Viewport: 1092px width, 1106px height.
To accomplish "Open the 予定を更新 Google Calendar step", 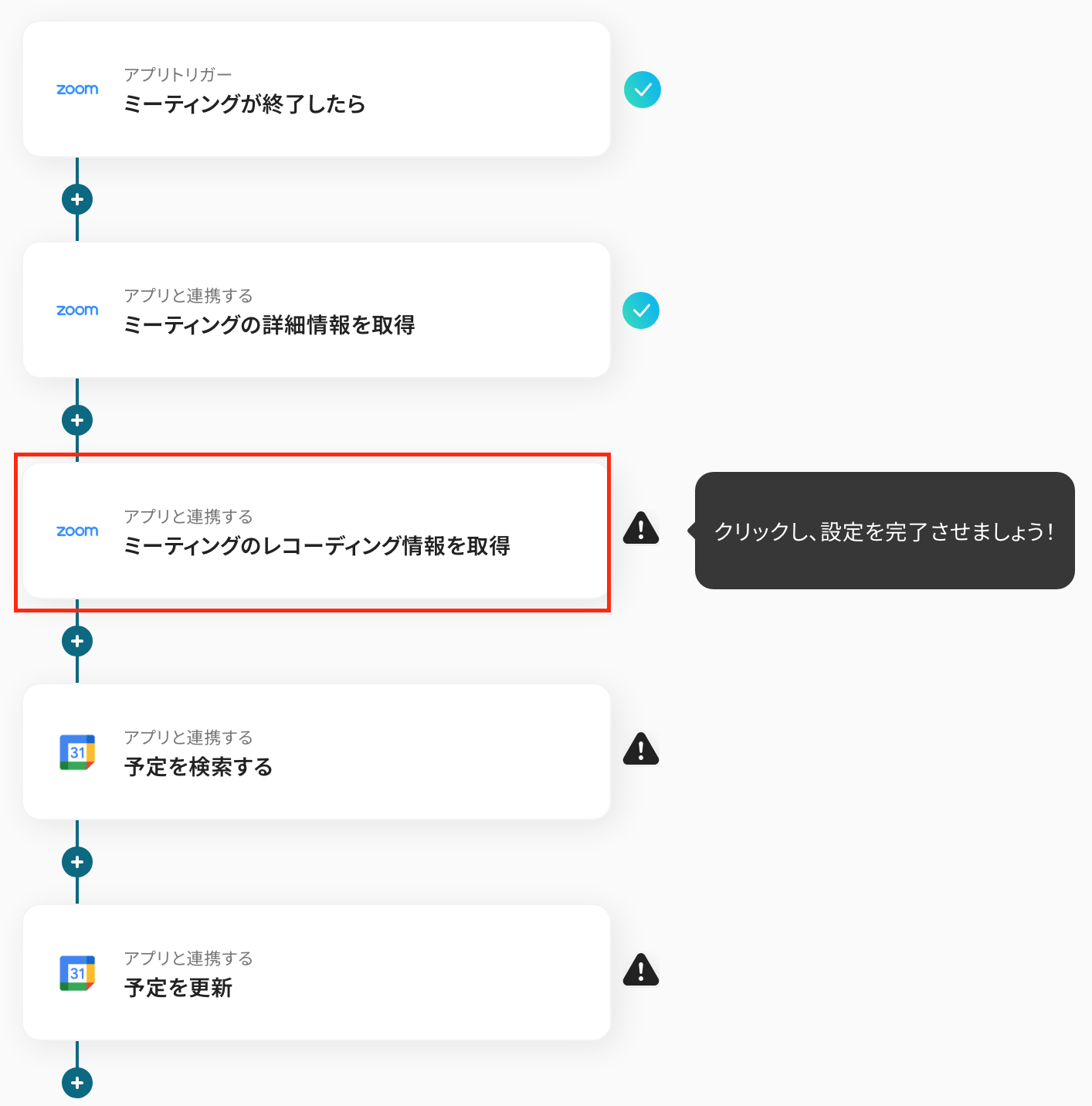I will [317, 973].
